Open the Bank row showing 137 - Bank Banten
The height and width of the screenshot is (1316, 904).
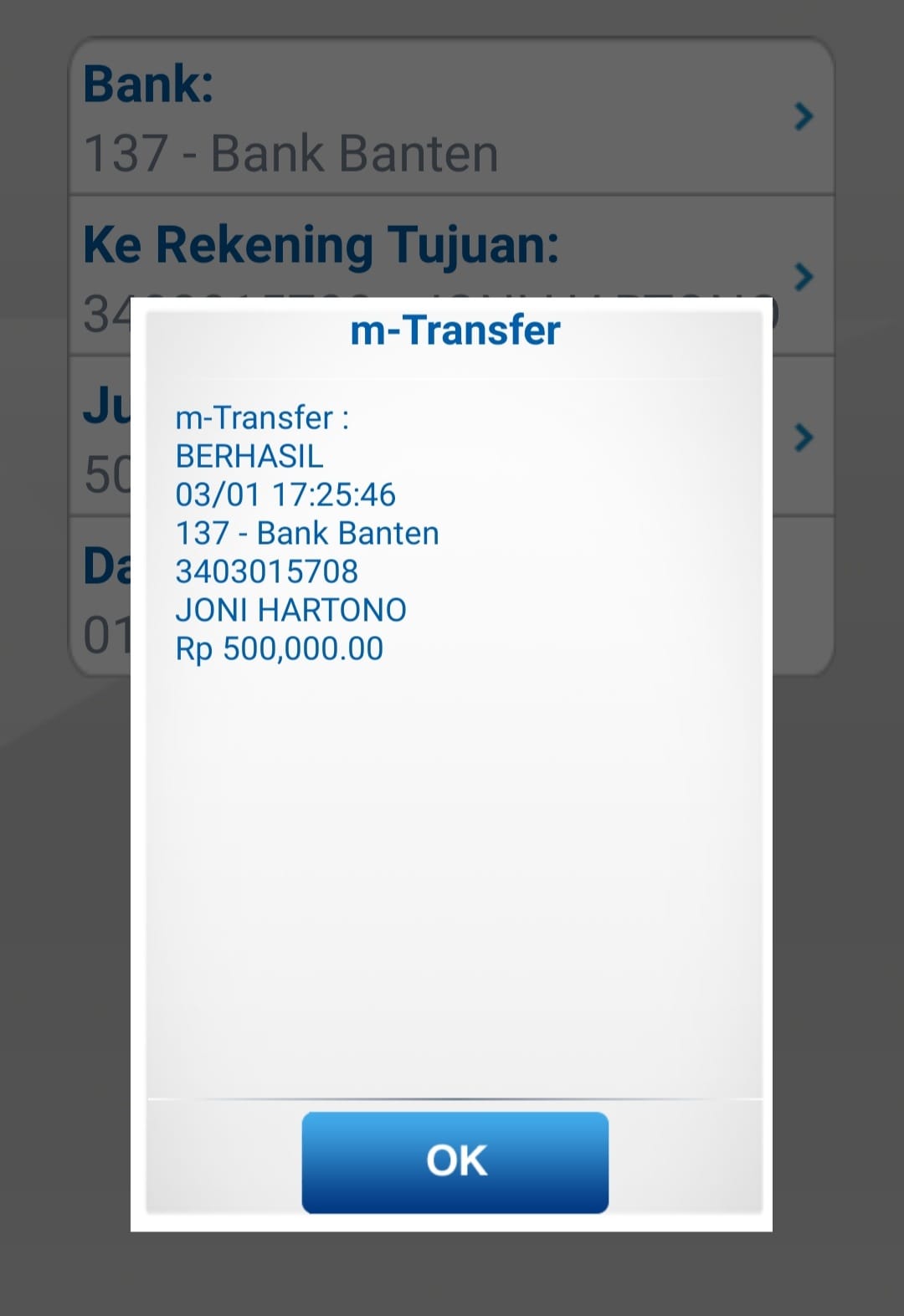[x=452, y=117]
